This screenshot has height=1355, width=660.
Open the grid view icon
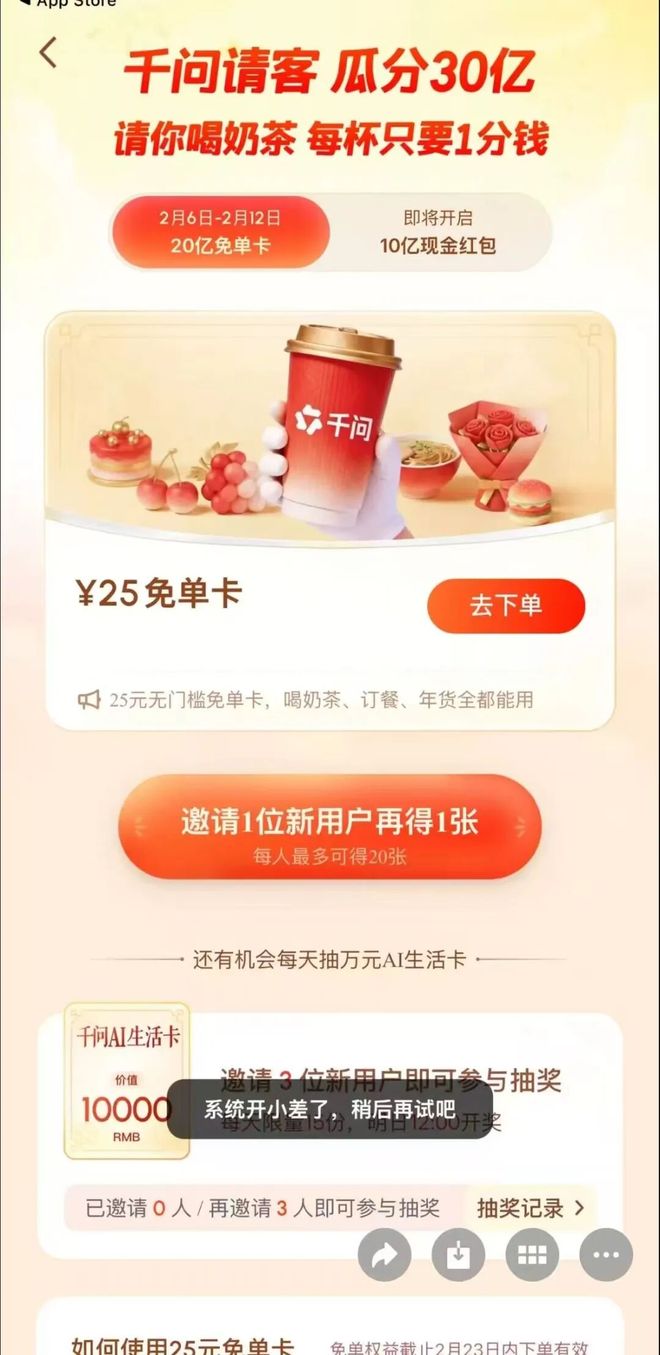[x=532, y=1255]
